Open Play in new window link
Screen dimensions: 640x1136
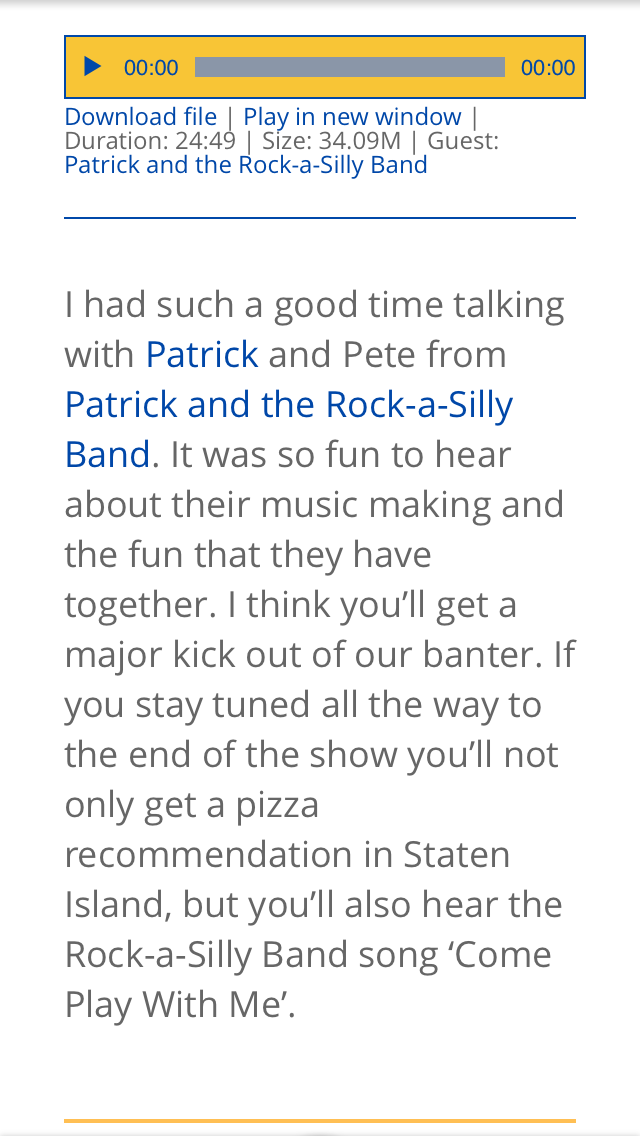click(352, 117)
